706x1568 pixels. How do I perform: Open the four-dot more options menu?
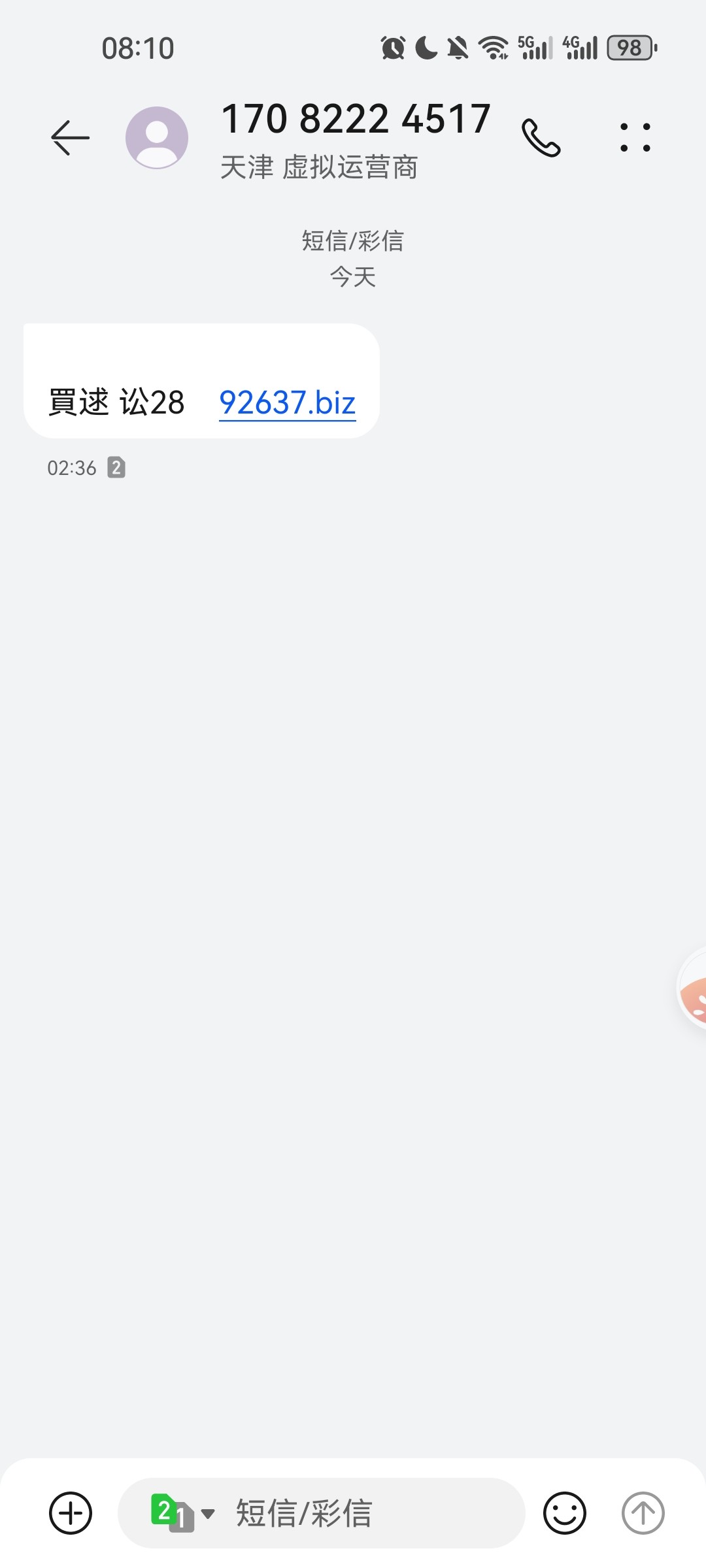[x=635, y=138]
